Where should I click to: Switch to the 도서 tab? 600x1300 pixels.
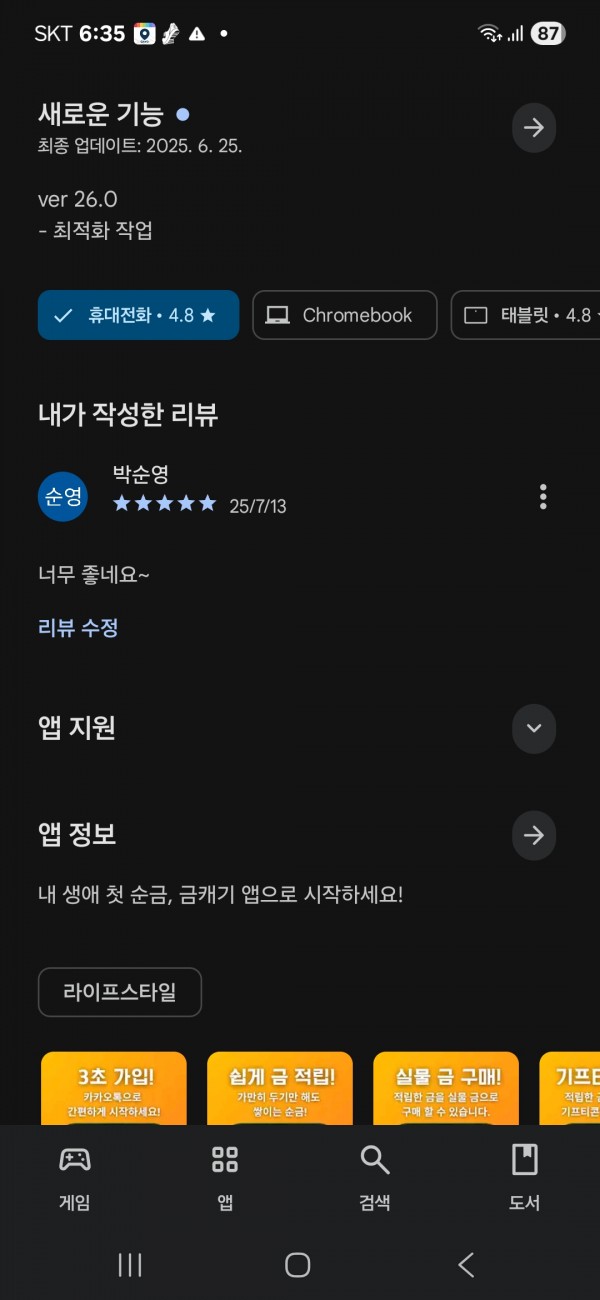(525, 1178)
